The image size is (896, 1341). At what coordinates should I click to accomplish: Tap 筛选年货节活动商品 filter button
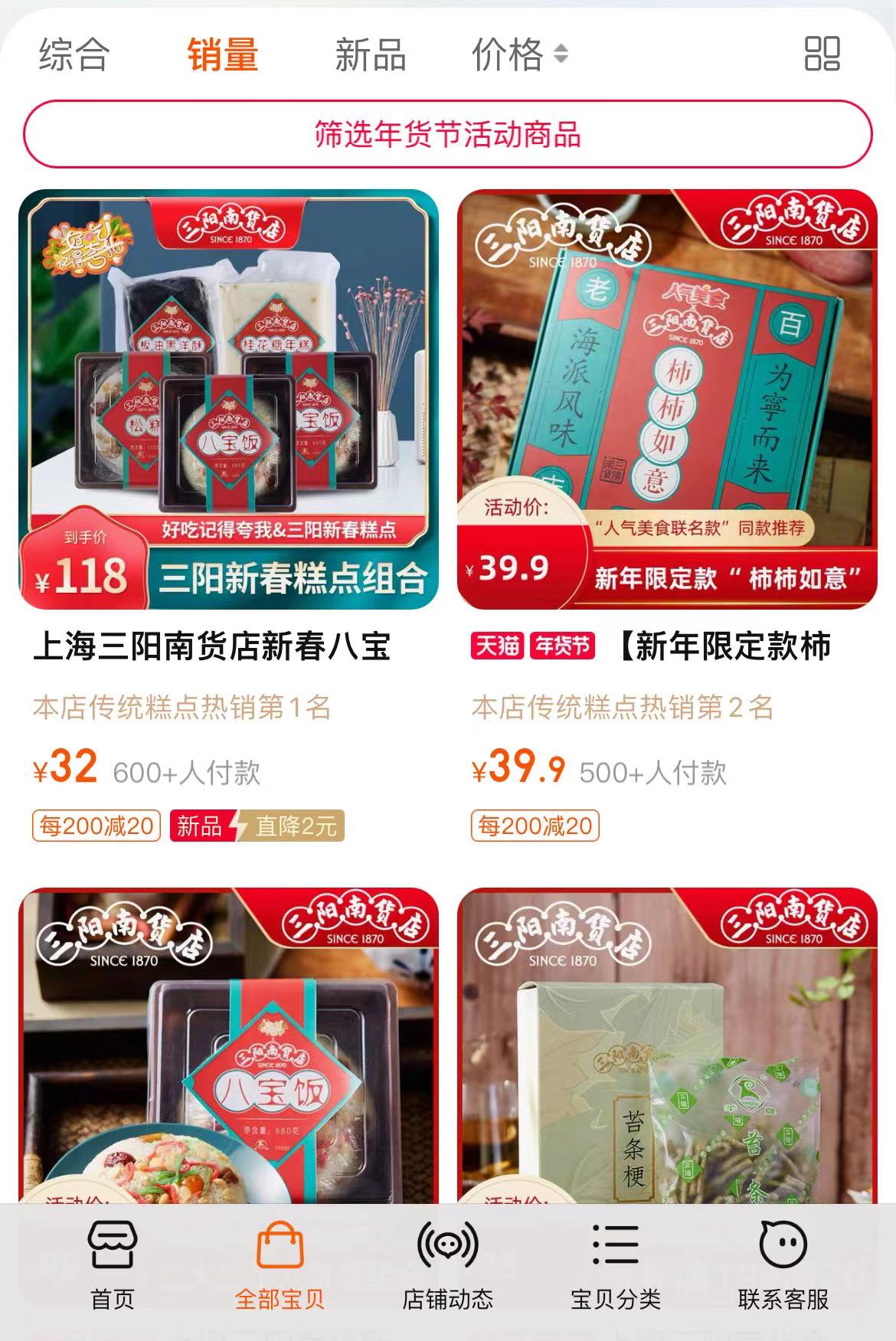[448, 135]
